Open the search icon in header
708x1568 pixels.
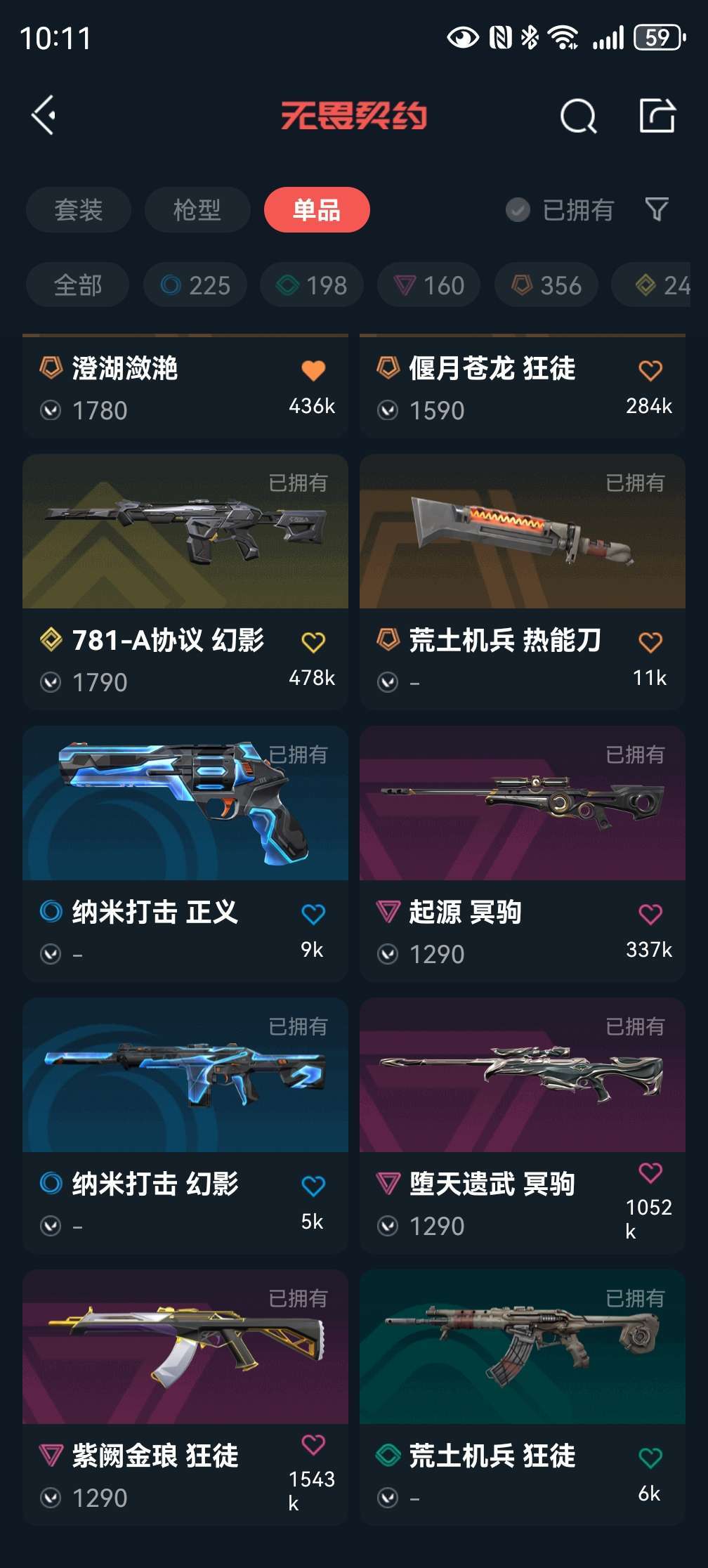coord(578,116)
